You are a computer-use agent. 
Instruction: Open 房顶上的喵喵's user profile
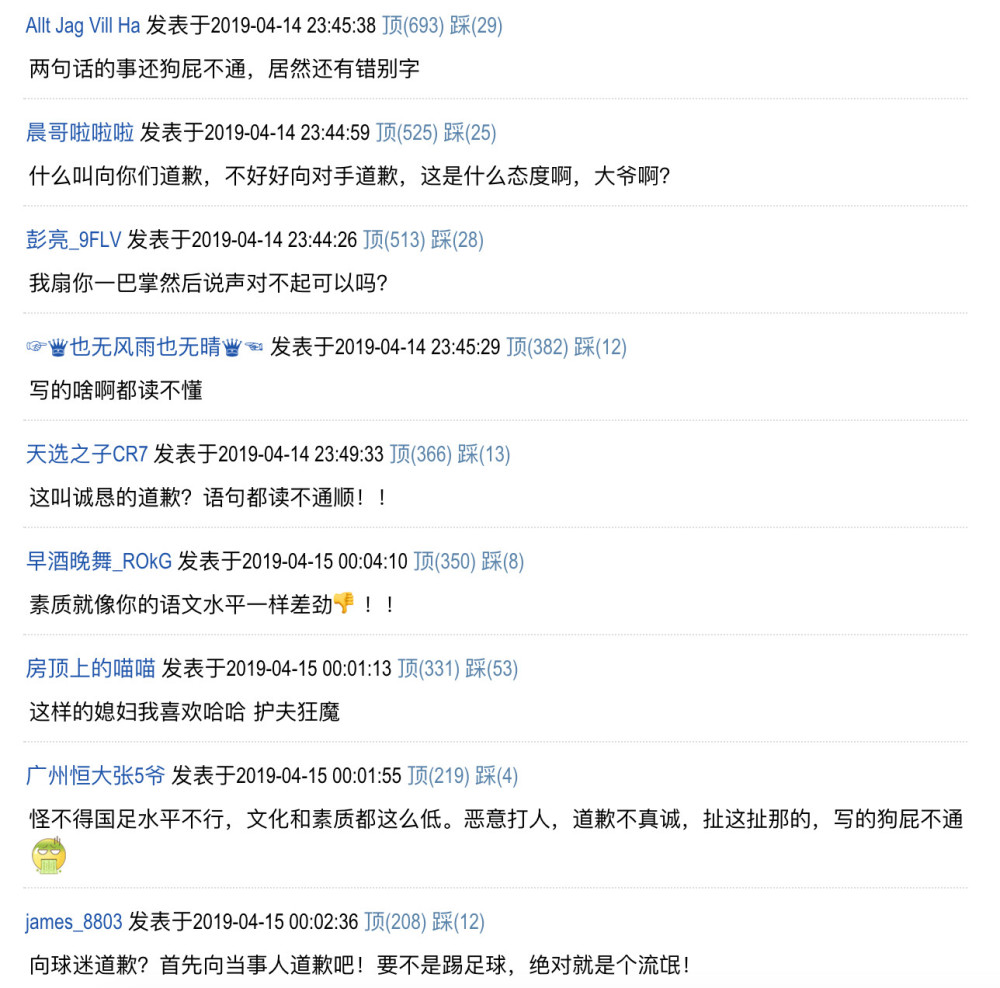click(91, 668)
